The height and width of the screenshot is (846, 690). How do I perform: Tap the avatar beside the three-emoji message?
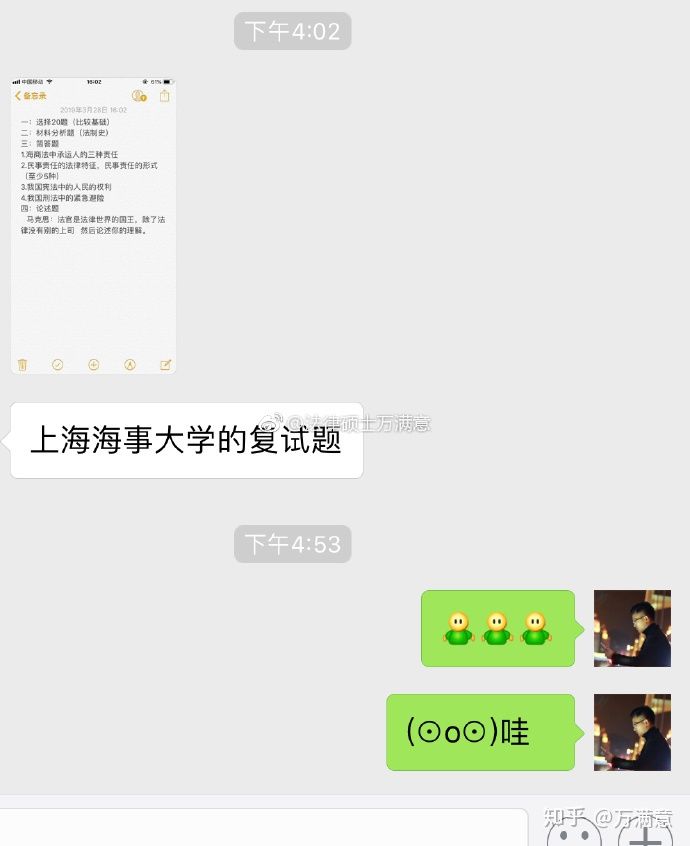point(632,628)
